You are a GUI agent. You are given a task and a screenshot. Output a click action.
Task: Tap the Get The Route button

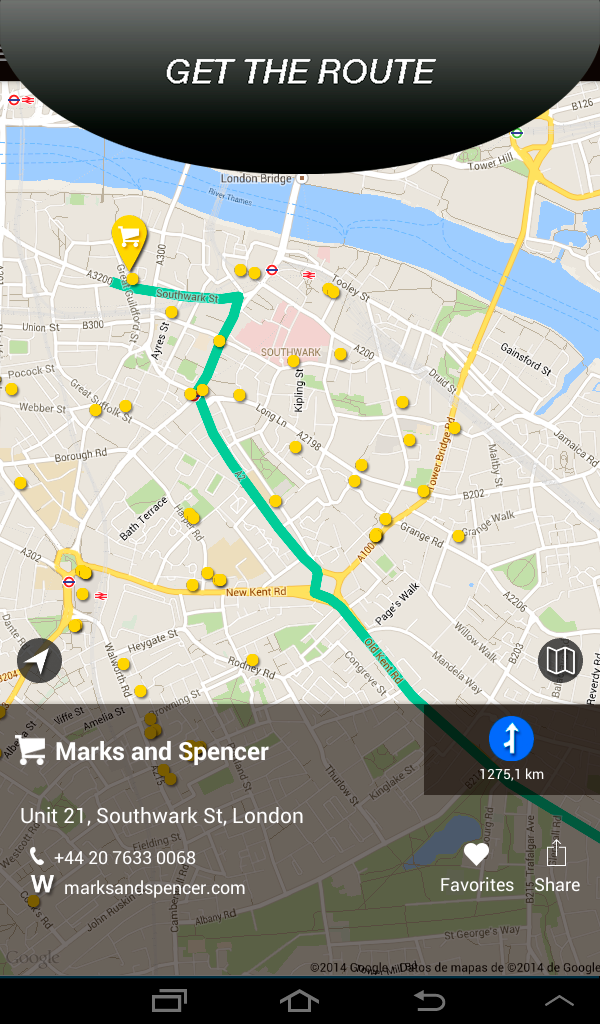coord(300,72)
